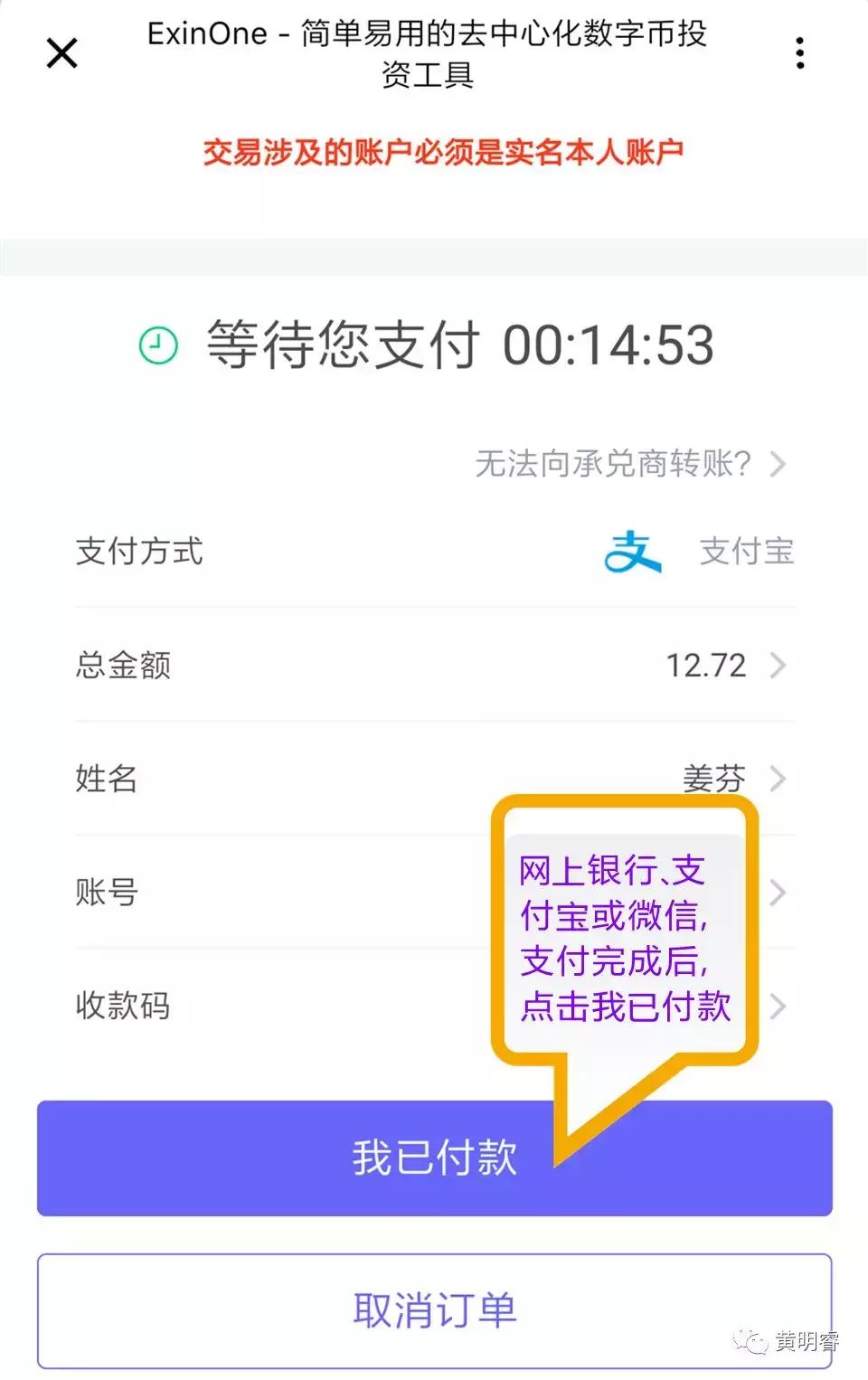
Task: Click the clock icon beside 等待您支付
Action: tap(156, 345)
